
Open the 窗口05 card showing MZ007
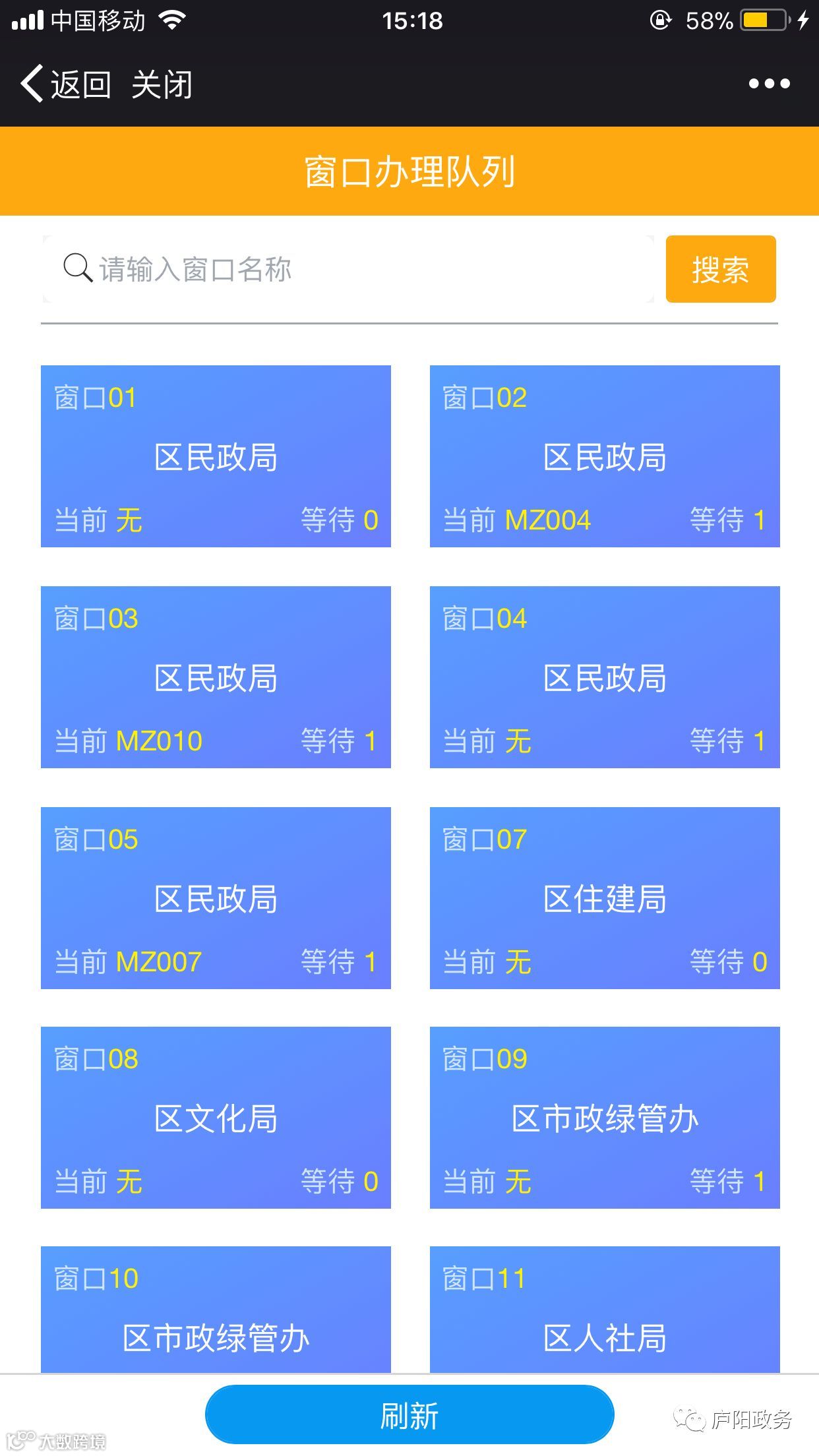coord(216,898)
